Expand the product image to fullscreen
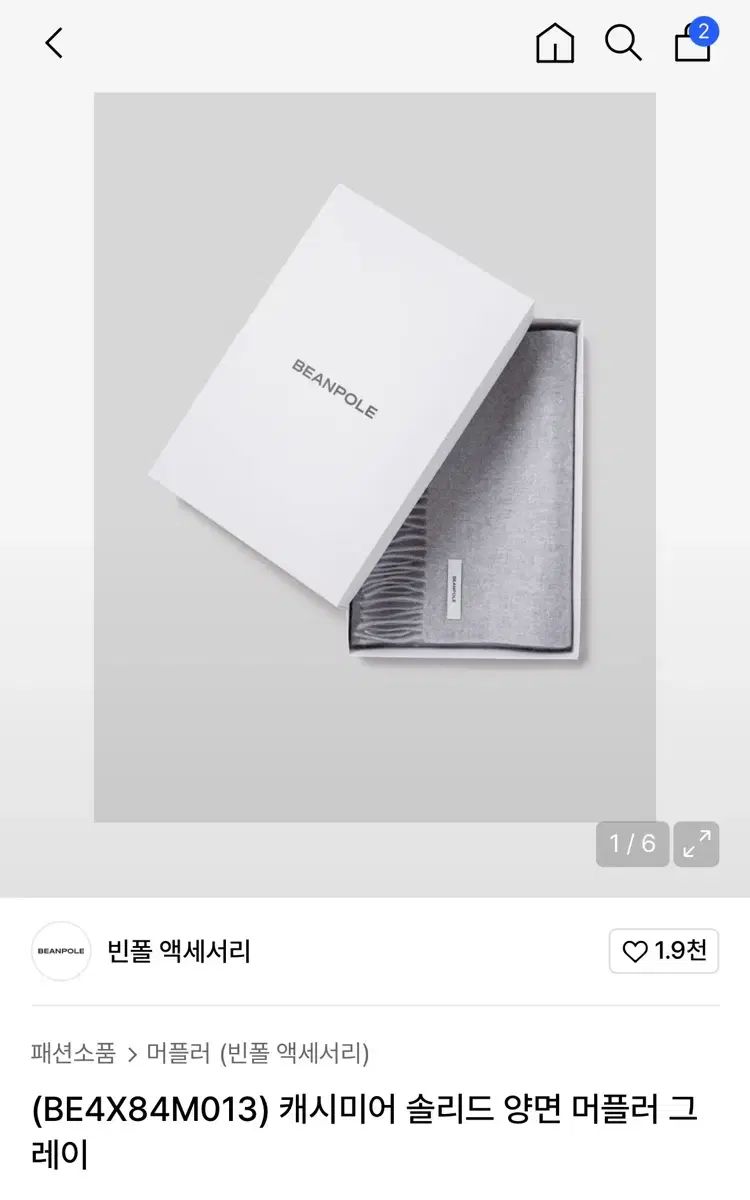 tap(696, 844)
